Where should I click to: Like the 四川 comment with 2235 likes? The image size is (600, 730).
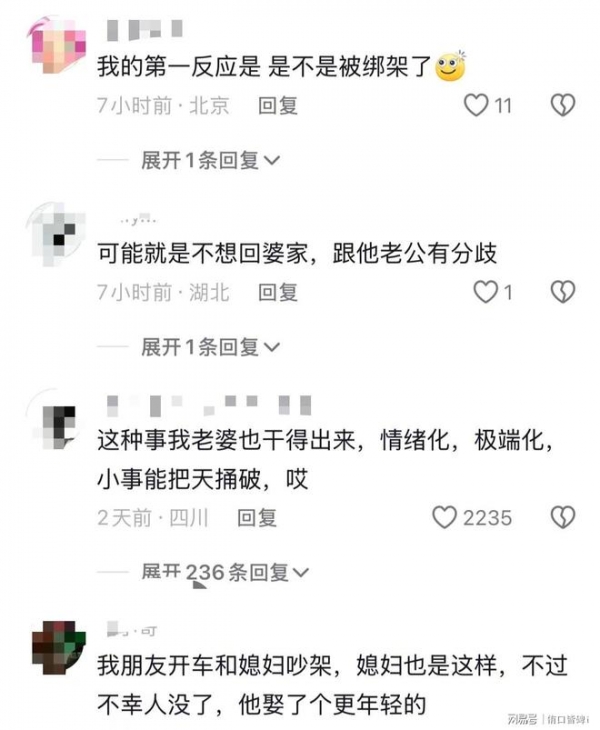point(444,517)
